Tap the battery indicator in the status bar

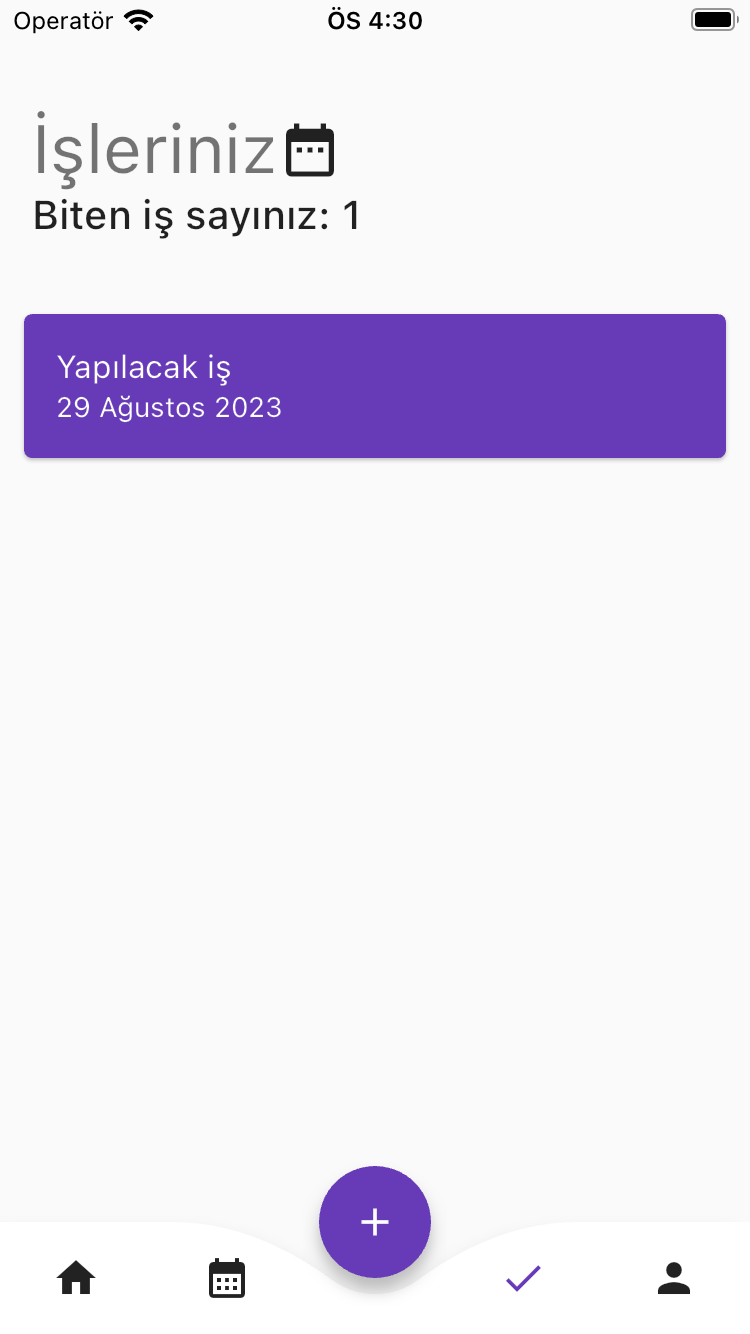[x=712, y=18]
